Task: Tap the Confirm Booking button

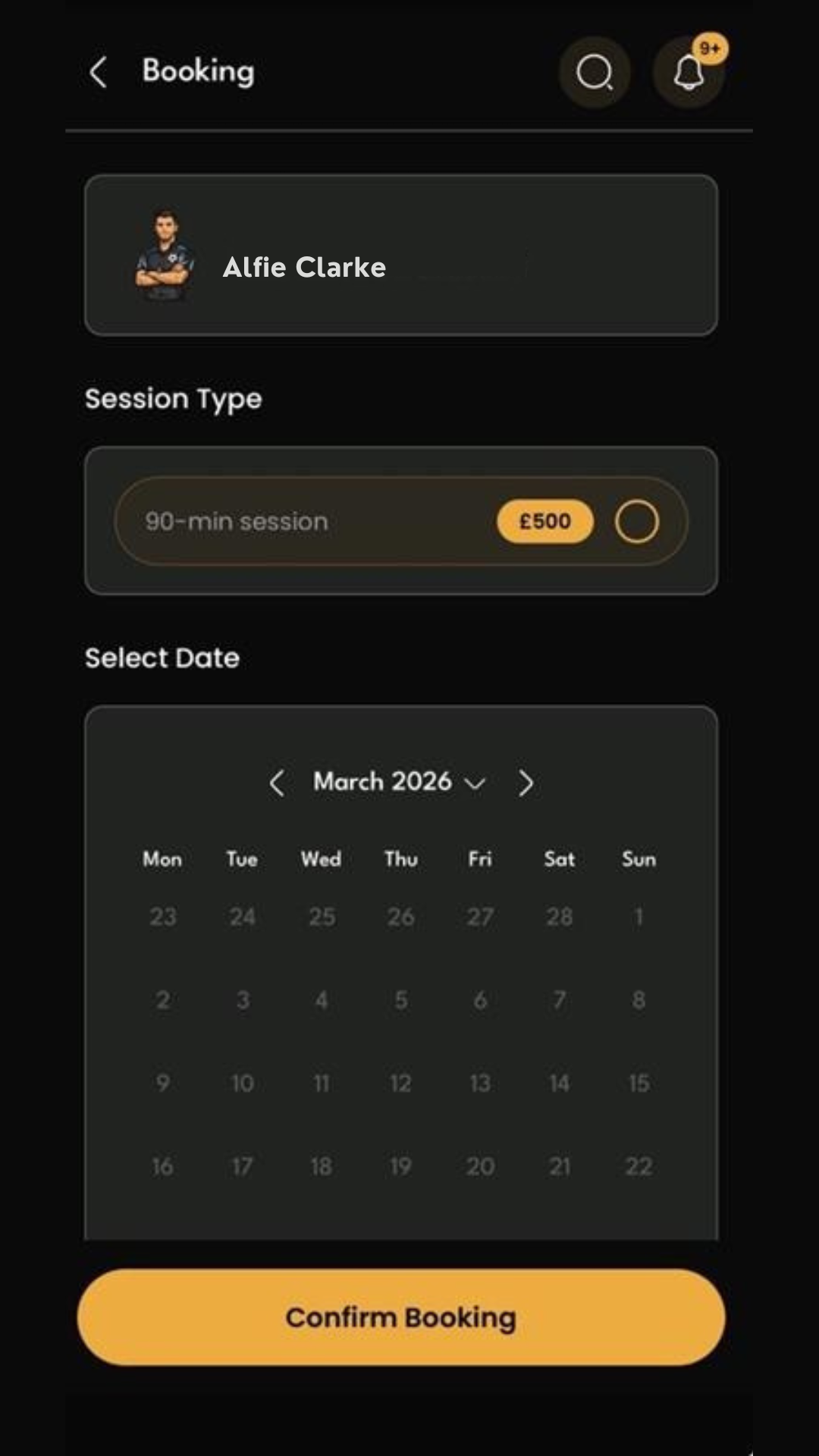Action: tap(400, 1318)
